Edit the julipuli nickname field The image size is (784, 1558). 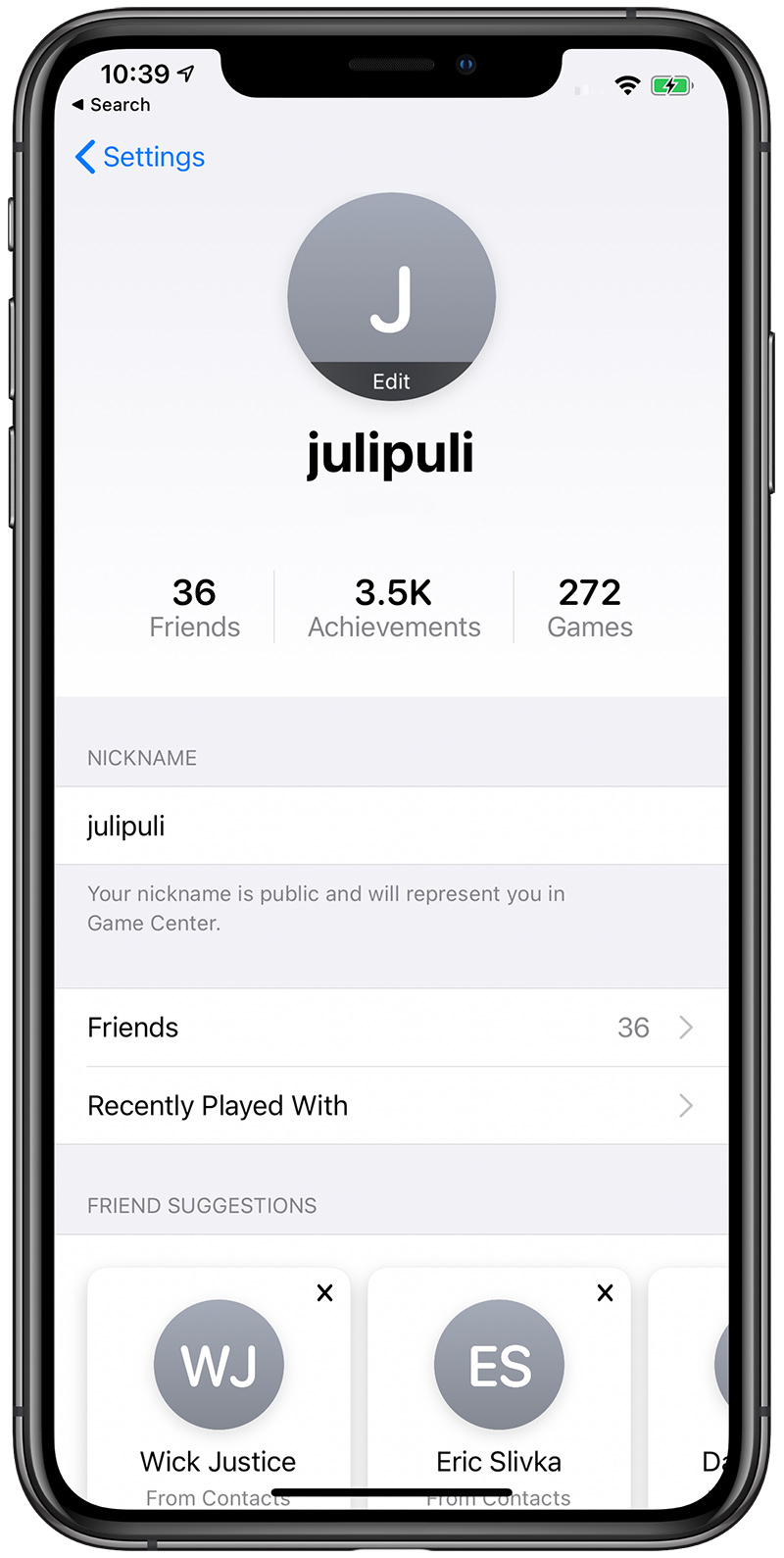pos(392,826)
